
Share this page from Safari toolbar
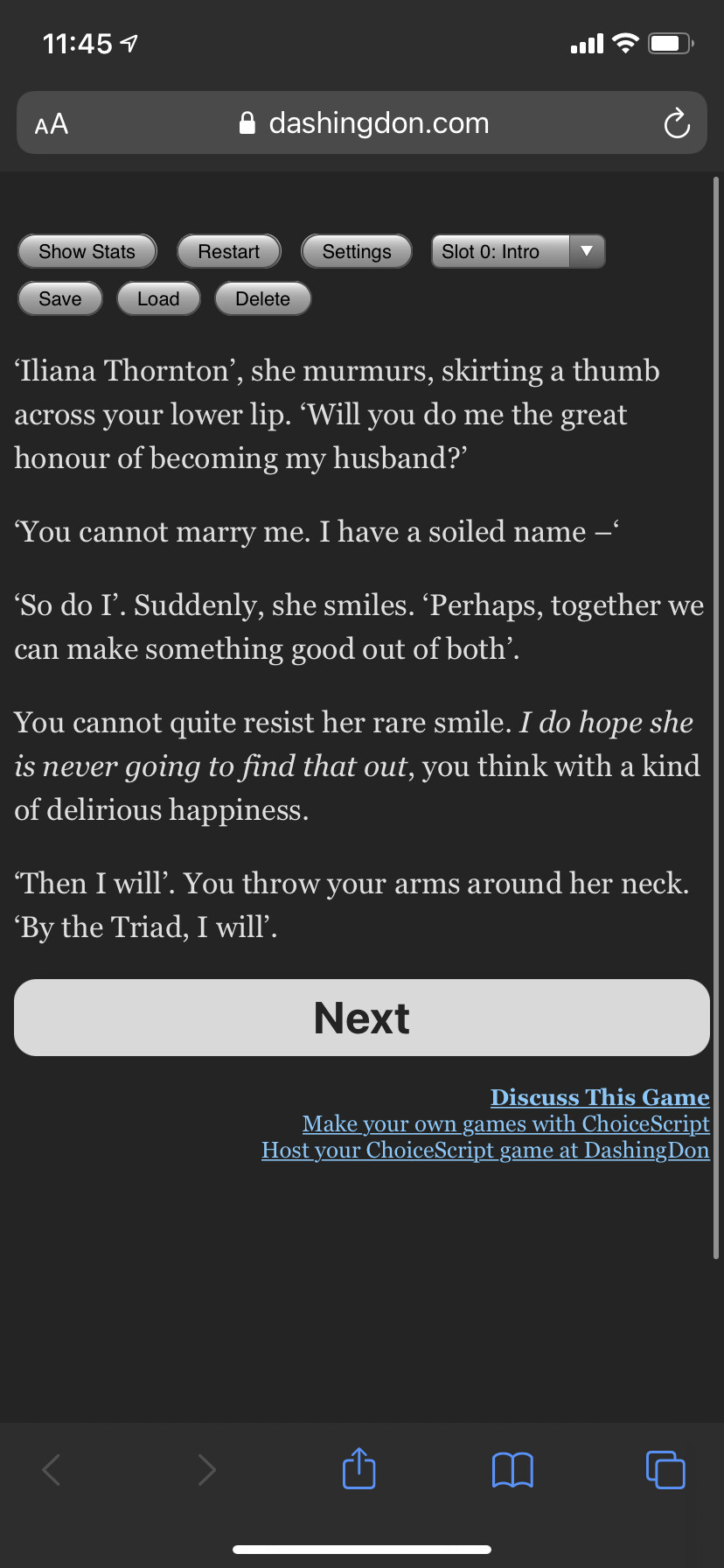click(359, 1469)
